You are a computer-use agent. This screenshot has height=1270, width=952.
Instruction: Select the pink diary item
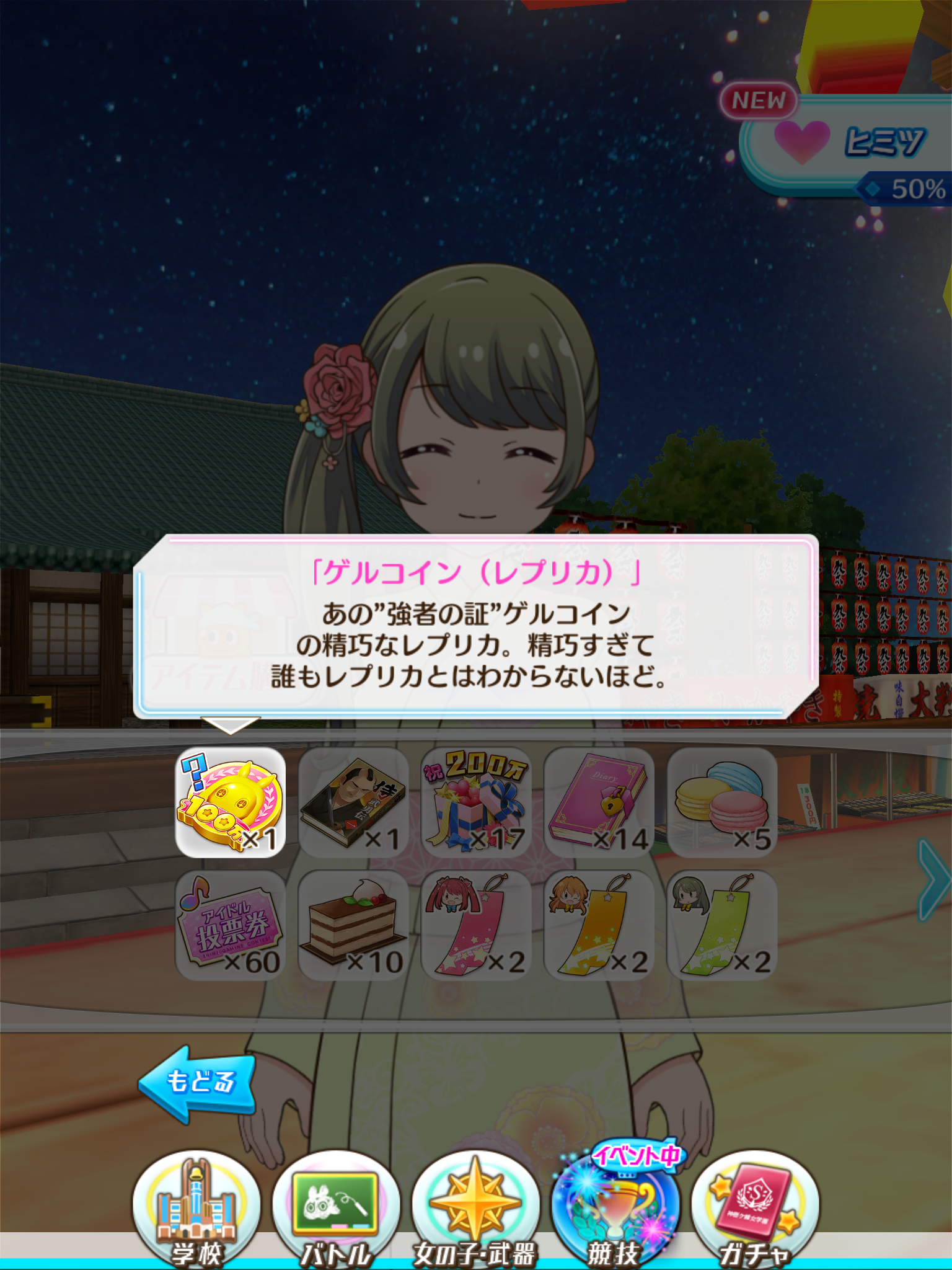pos(598,802)
